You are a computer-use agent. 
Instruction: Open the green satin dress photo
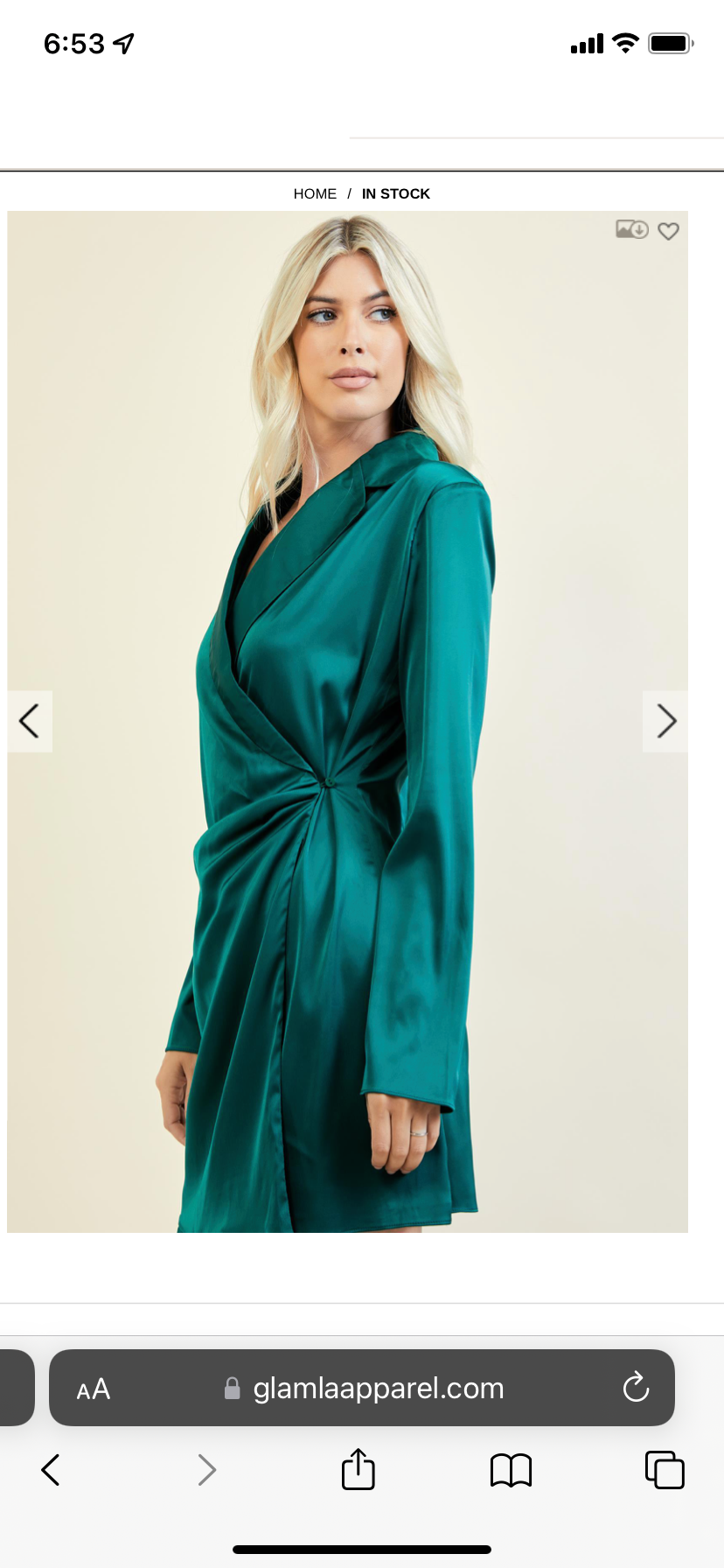347,722
